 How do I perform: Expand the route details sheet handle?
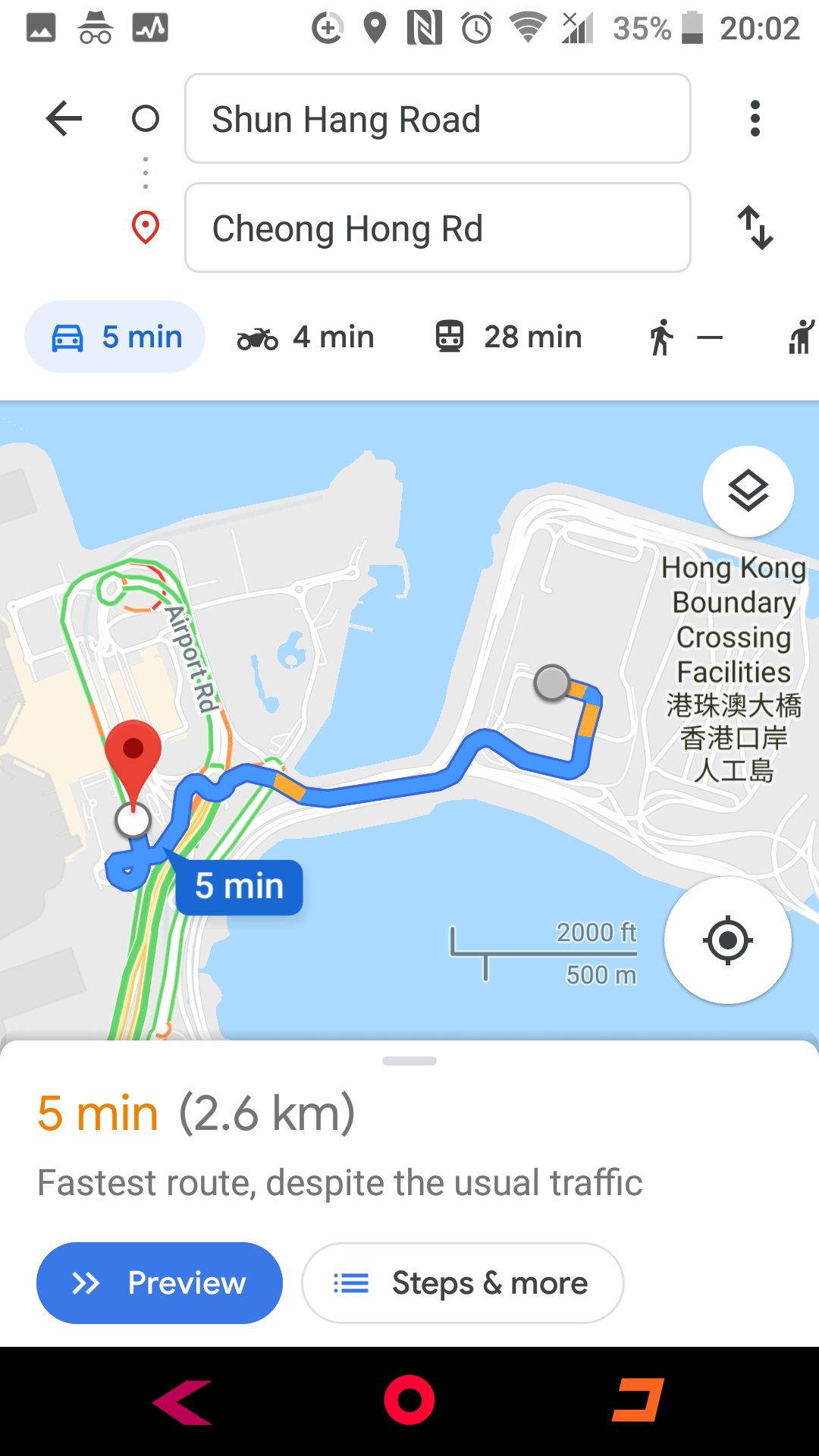pos(409,1061)
